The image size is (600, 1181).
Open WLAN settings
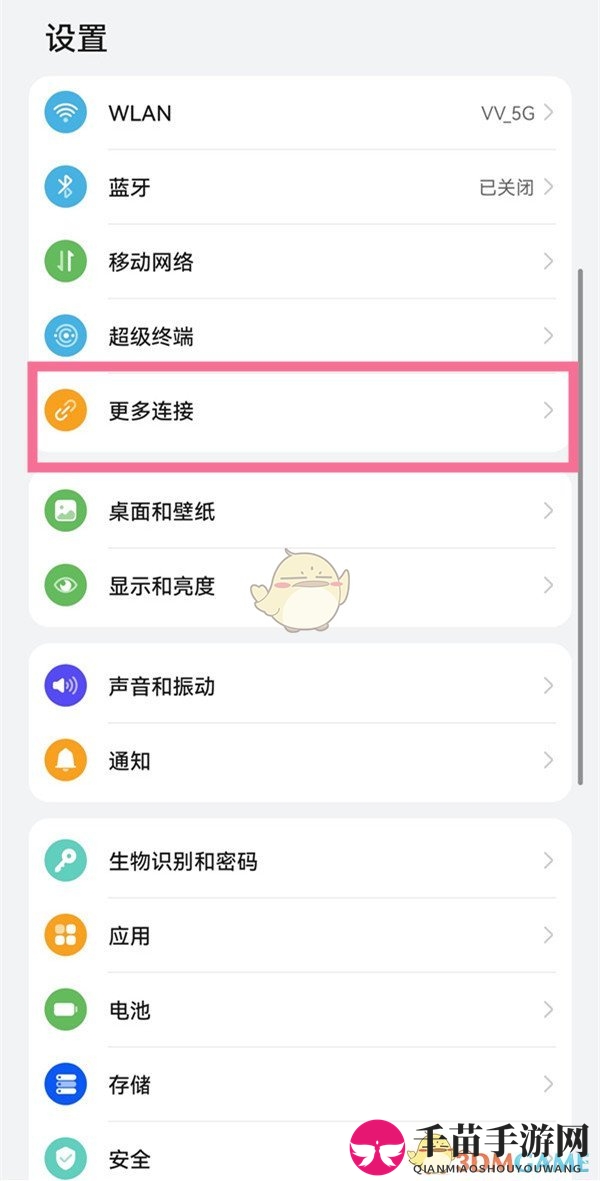300,113
